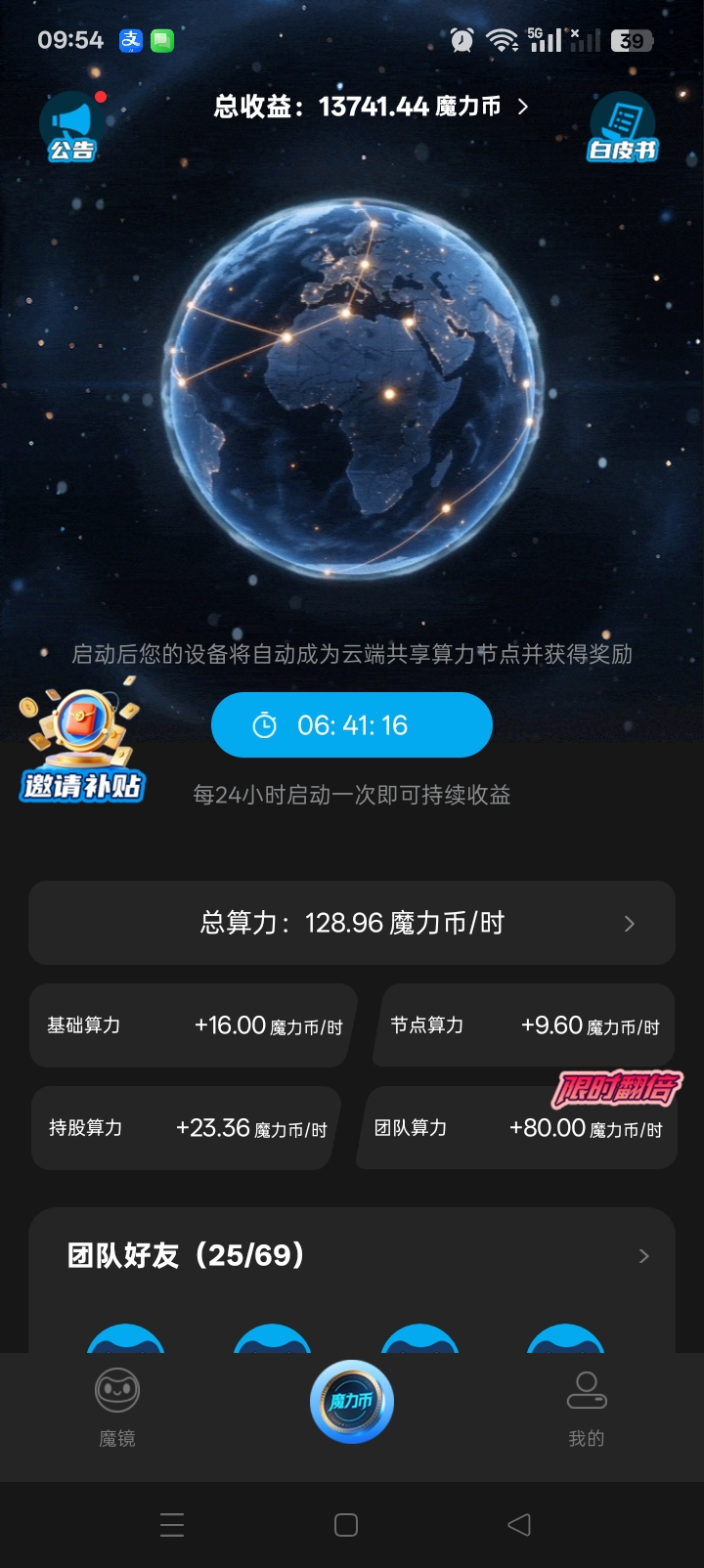This screenshot has width=704, height=1568.
Task: Open the 邀请补贴 invite subsidy badge
Action: pyautogui.click(x=82, y=745)
